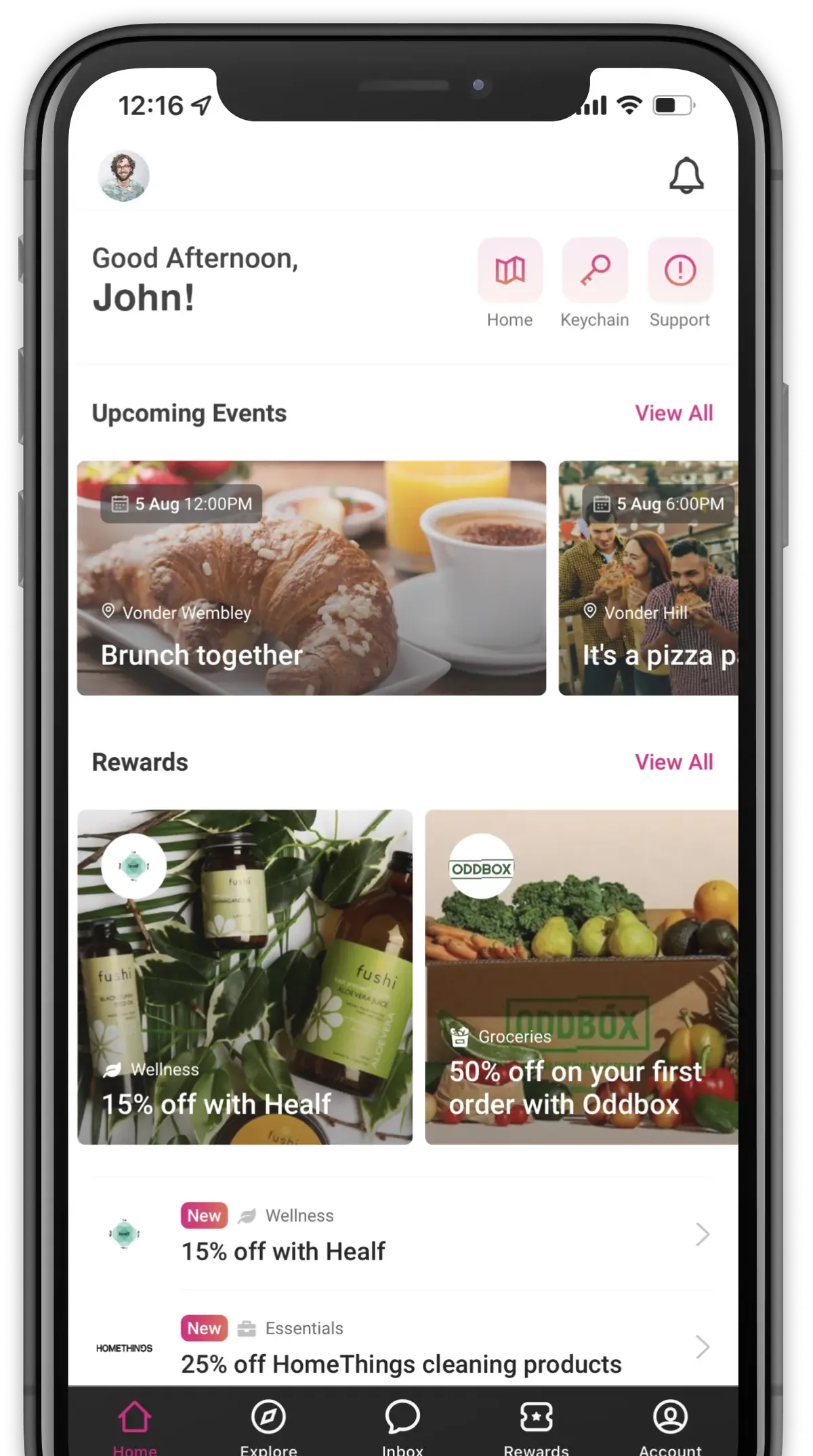Switch to the Rewards tab

pyautogui.click(x=536, y=1426)
